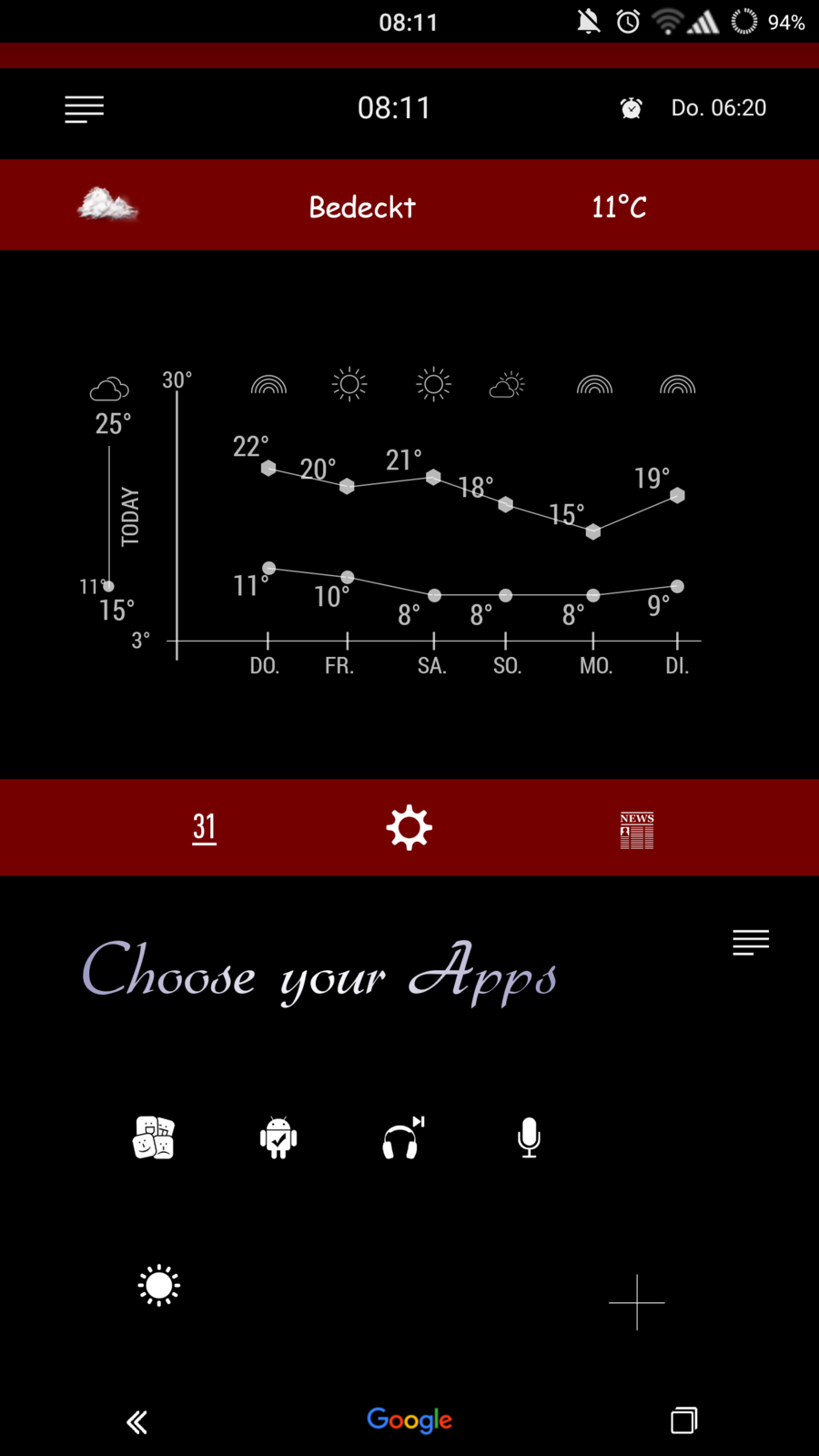This screenshot has height=1456, width=819.
Task: Tap the Google home button
Action: [x=409, y=1420]
